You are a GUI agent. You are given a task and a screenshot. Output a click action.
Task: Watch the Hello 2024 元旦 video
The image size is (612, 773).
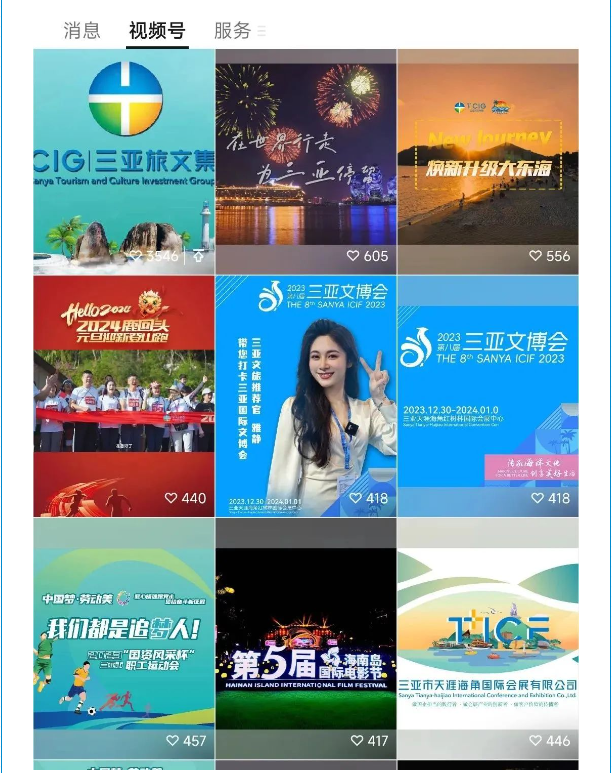click(x=124, y=395)
